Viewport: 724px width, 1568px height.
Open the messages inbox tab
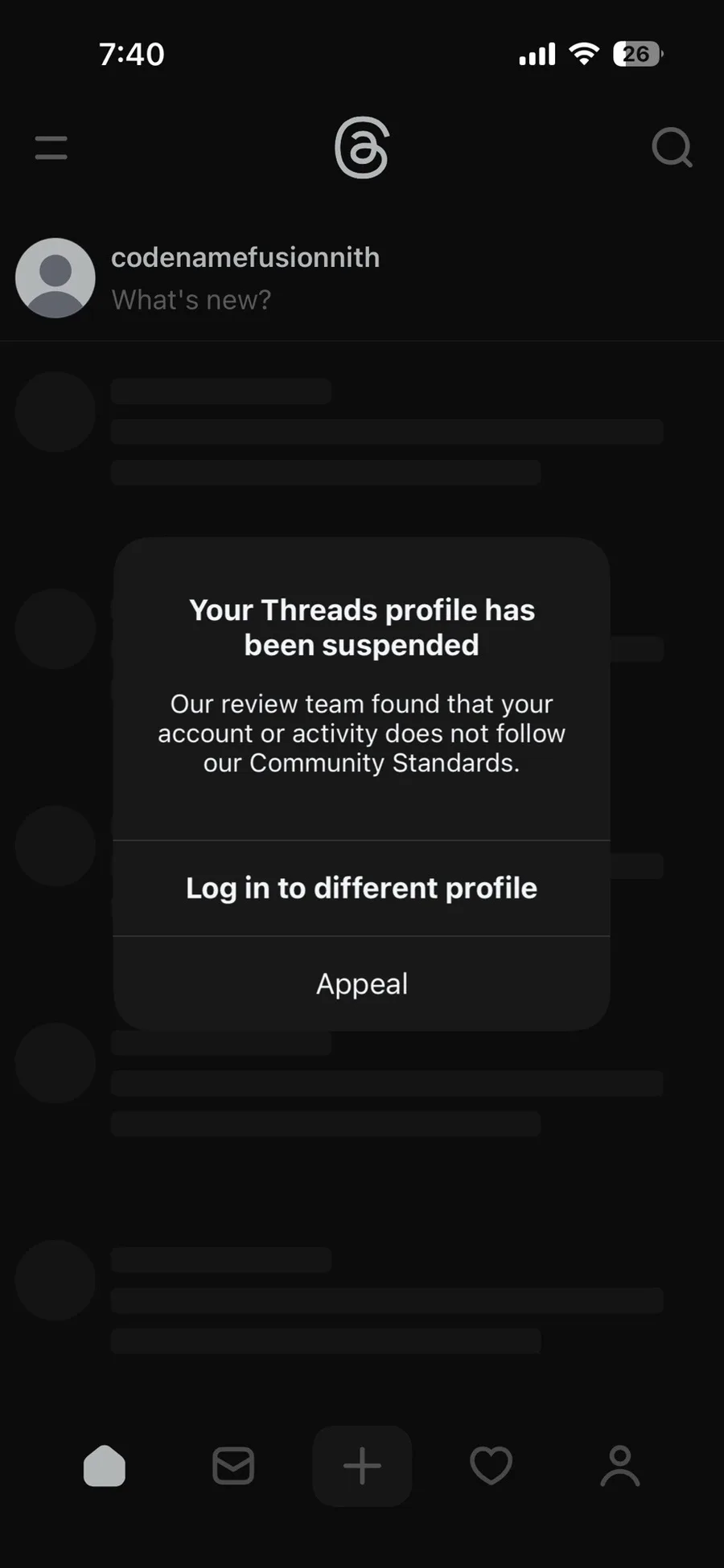coord(233,1466)
